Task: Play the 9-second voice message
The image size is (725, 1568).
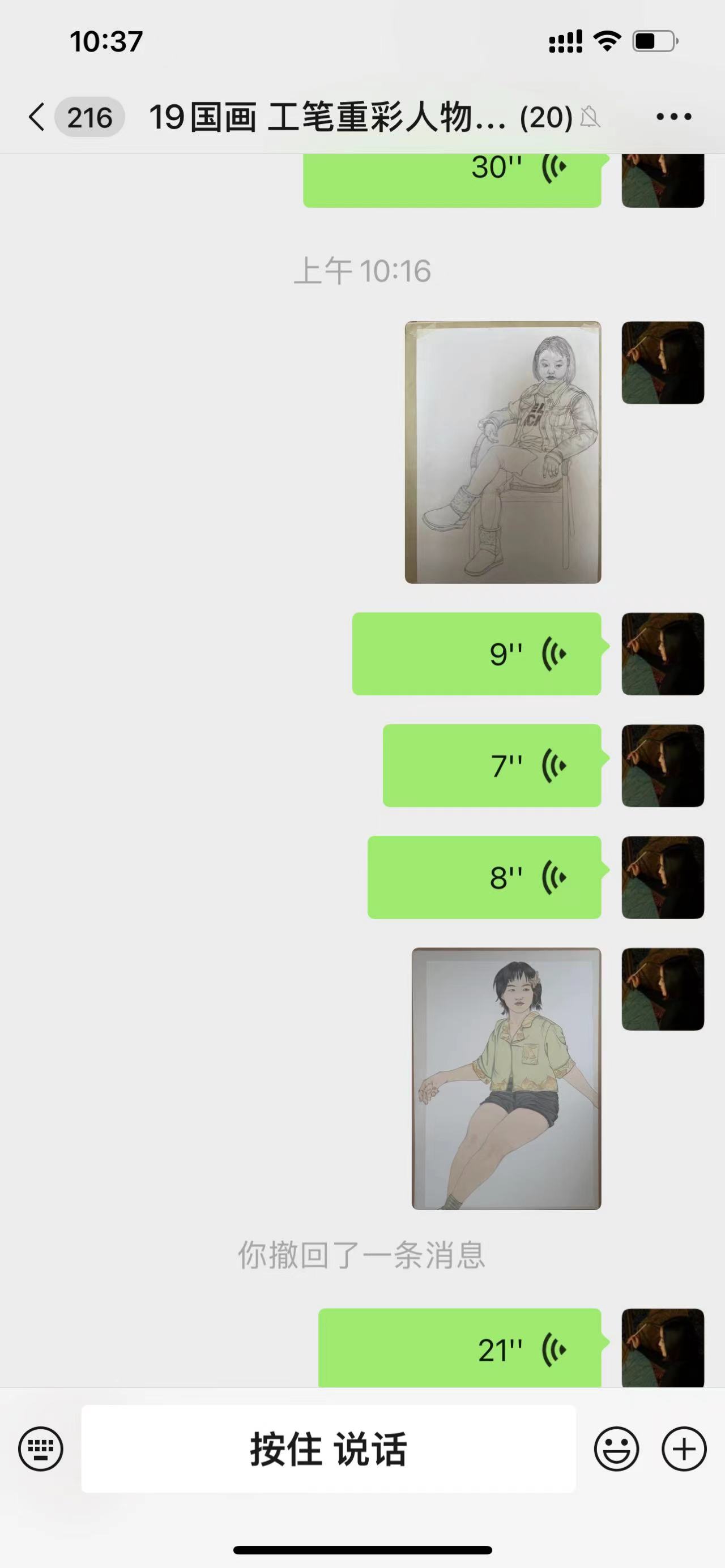Action: [x=477, y=653]
